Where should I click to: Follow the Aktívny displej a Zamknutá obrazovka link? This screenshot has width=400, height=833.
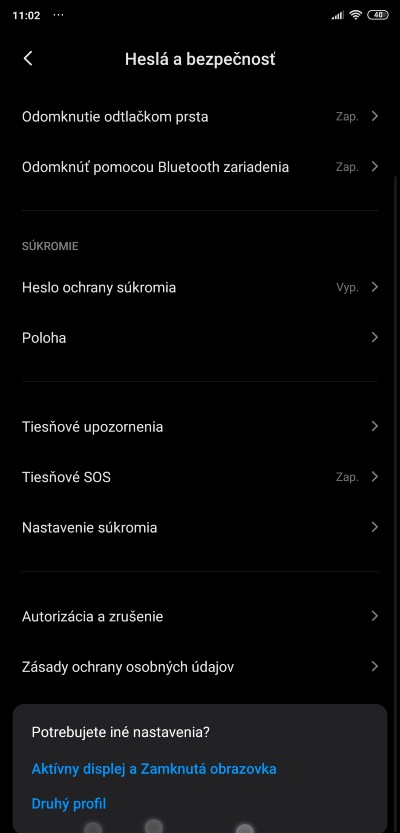coord(154,769)
